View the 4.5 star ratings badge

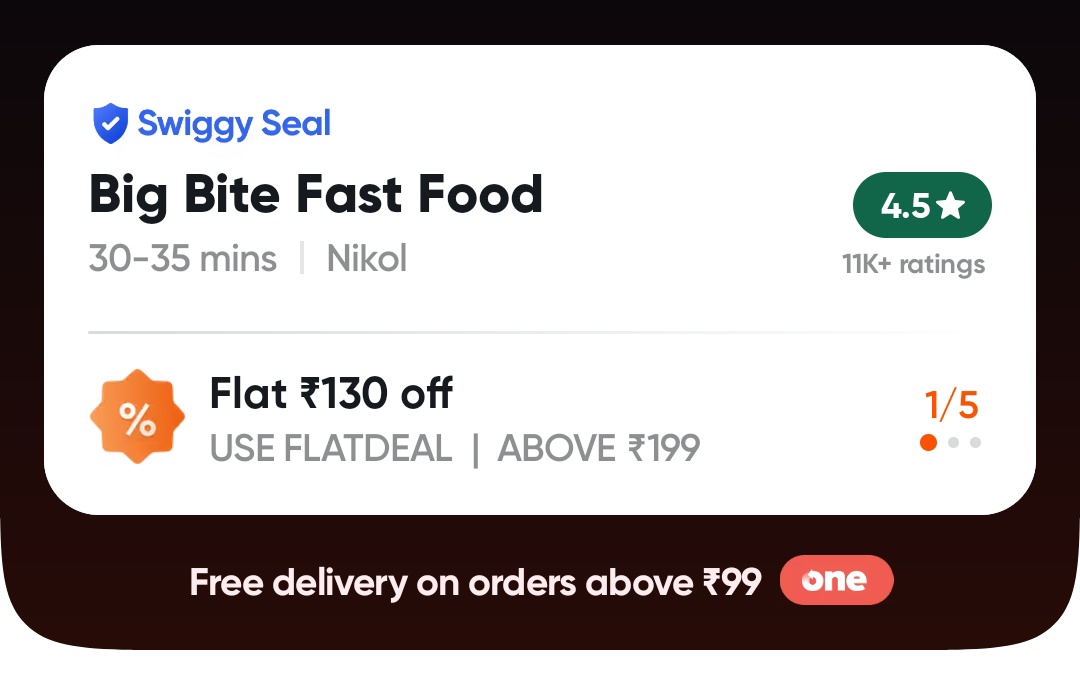[x=921, y=206]
